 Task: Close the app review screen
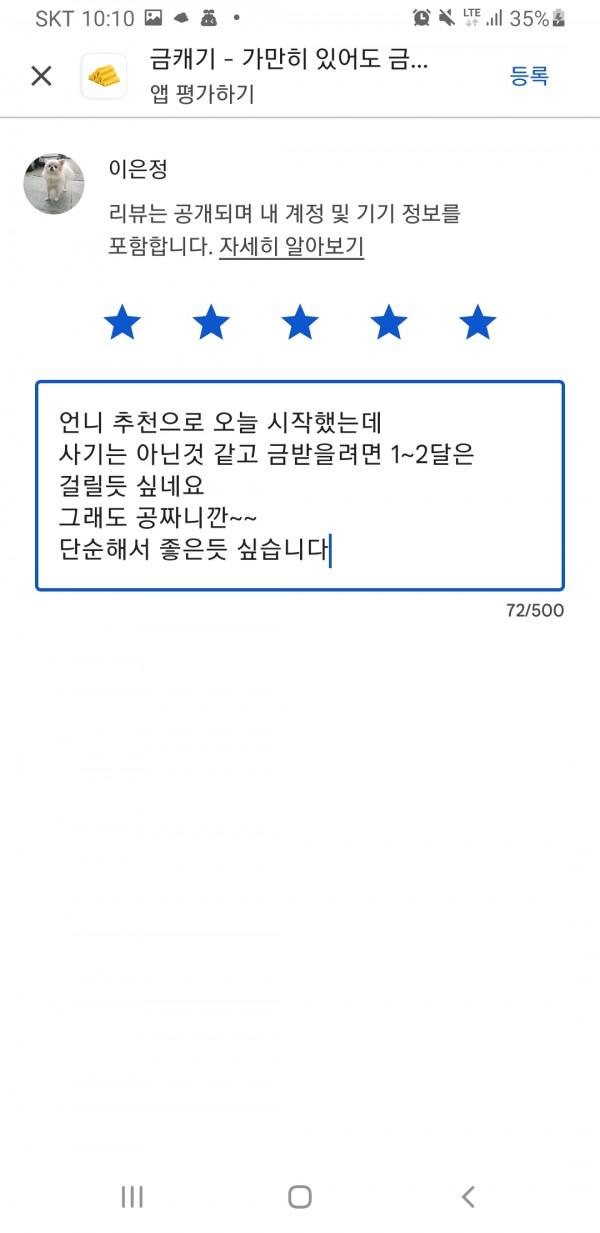pyautogui.click(x=41, y=76)
